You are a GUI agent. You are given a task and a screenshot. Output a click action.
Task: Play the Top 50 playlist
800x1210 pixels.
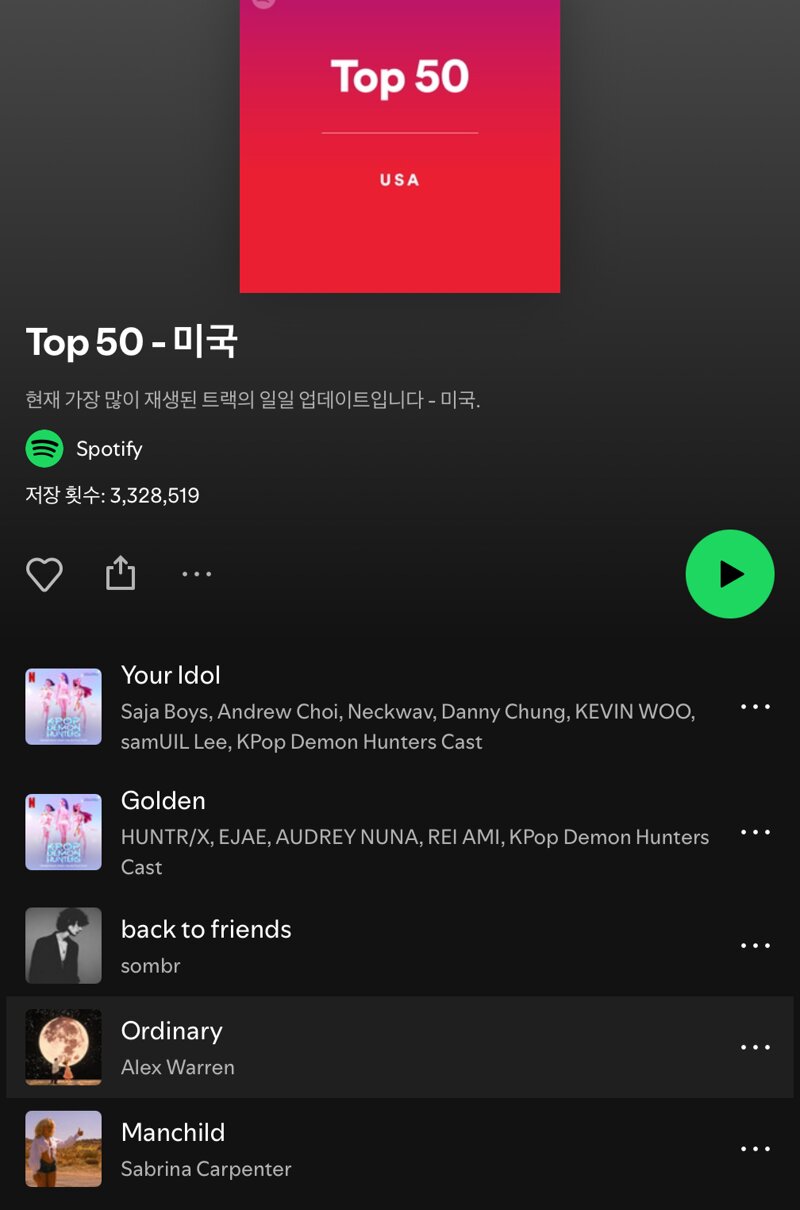tap(730, 574)
